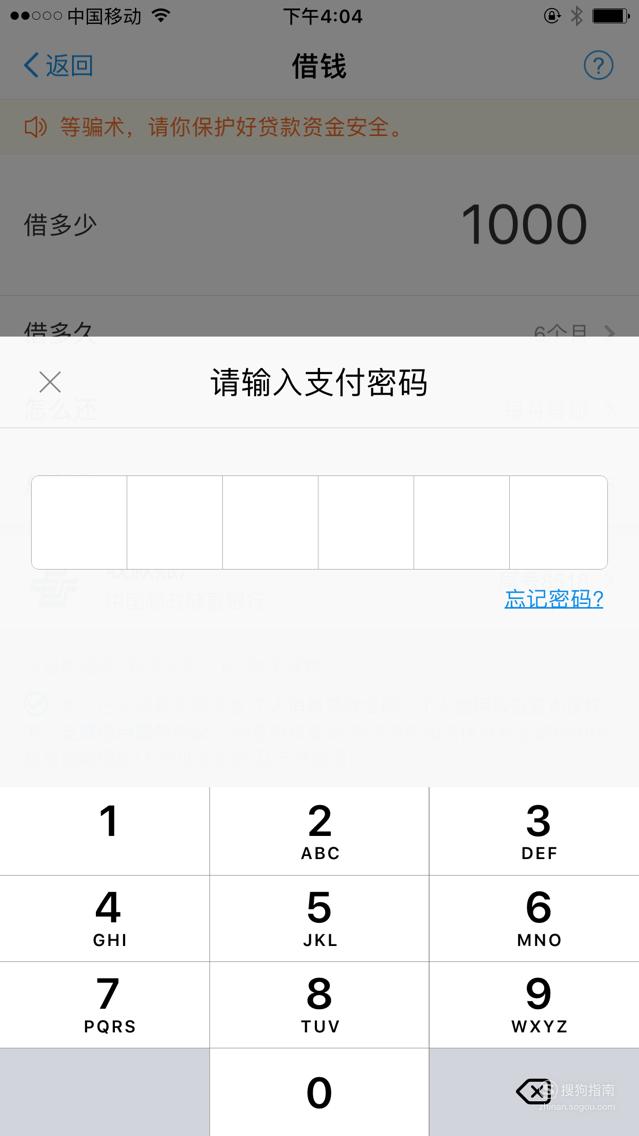
Task: Enter 6 using the MNO key
Action: 535,918
